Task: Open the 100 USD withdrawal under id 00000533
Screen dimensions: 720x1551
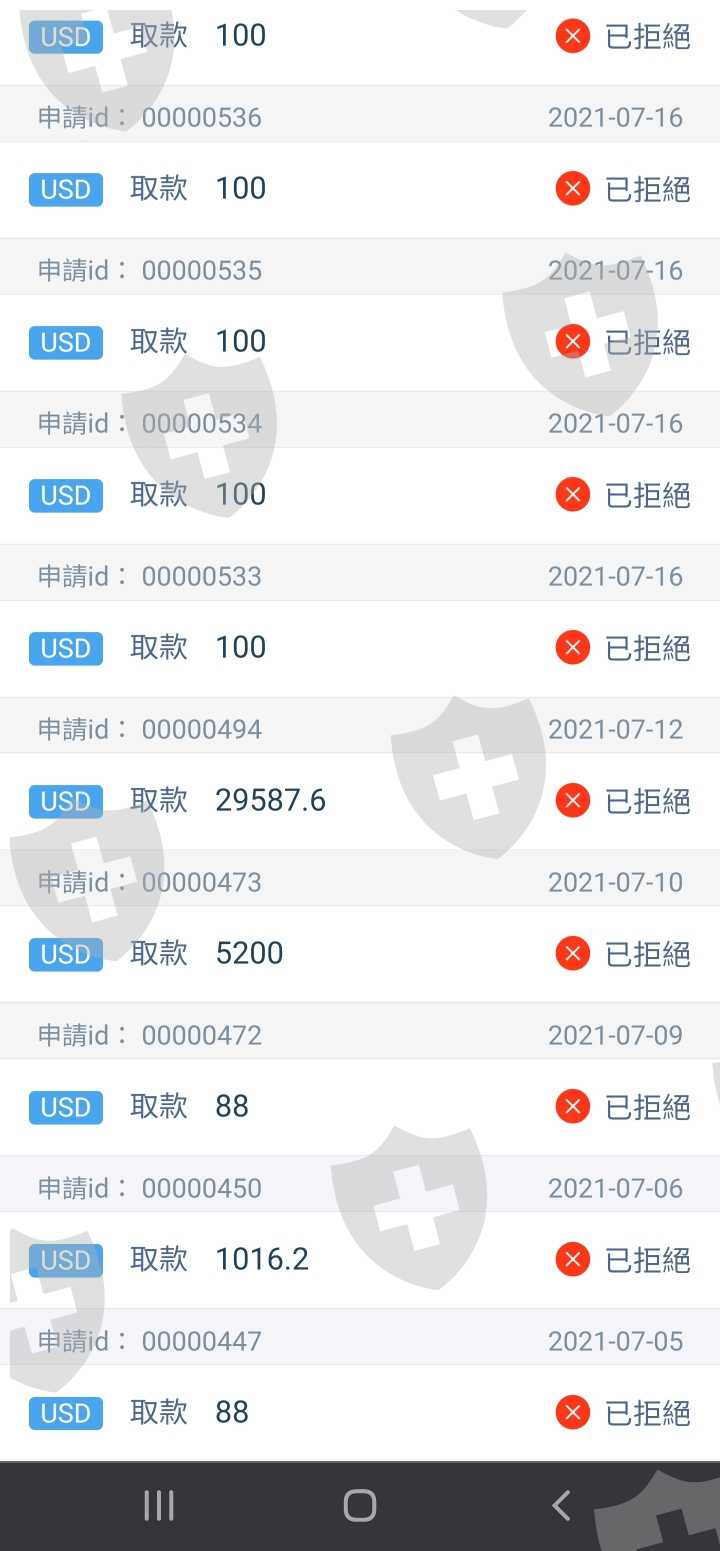Action: (360, 648)
